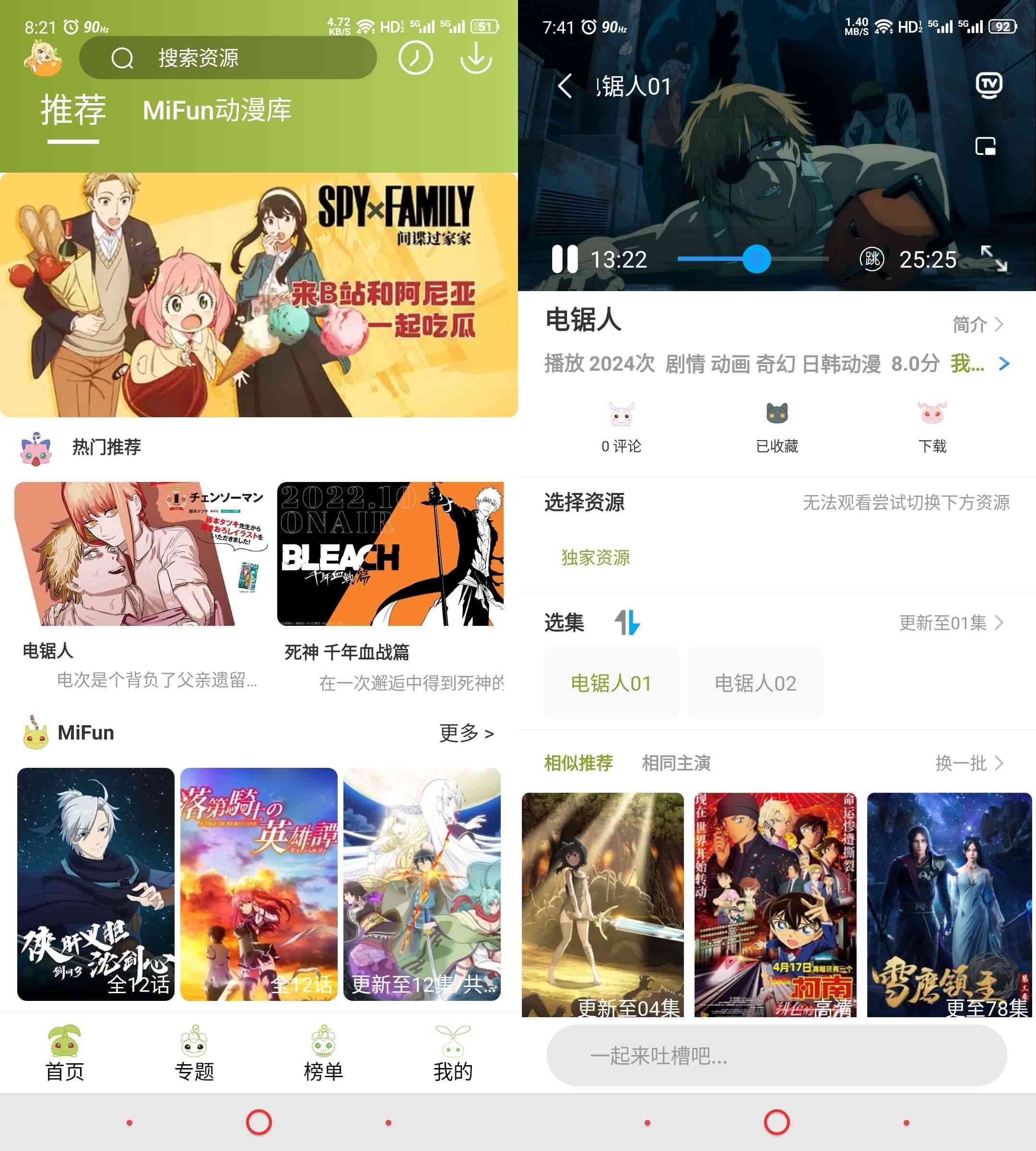
Task: Switch to the 专题 bottom tab
Action: point(194,1054)
